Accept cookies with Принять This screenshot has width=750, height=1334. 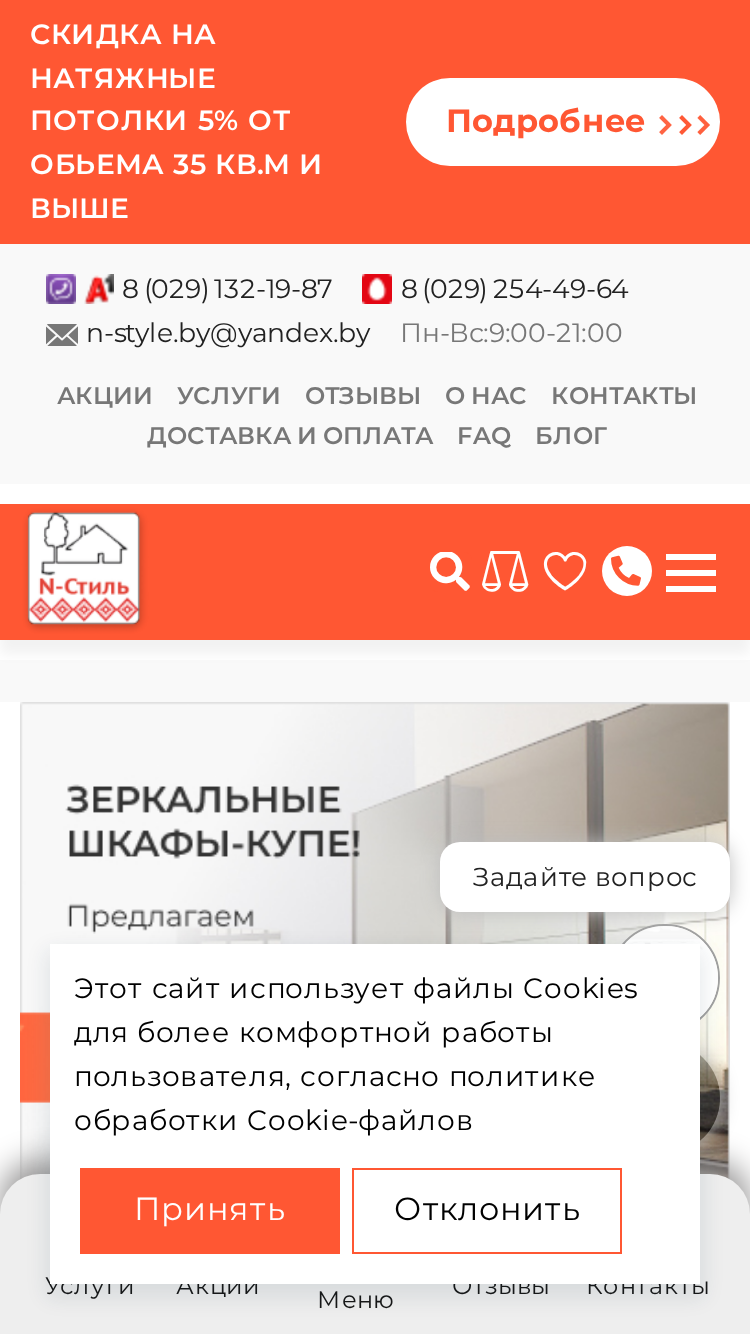210,1211
